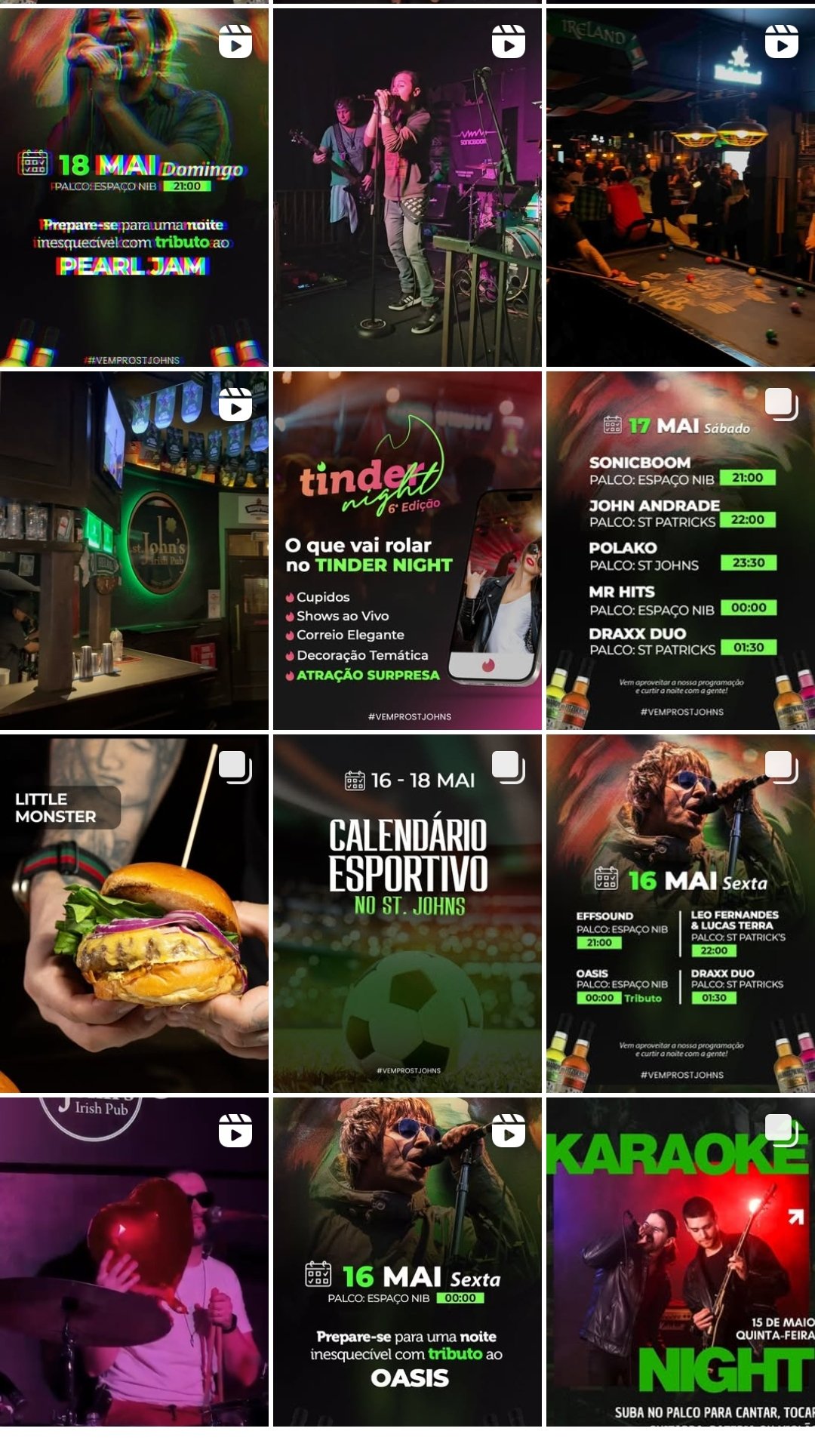
Task: Open the Little Monster burger post
Action: point(134,913)
